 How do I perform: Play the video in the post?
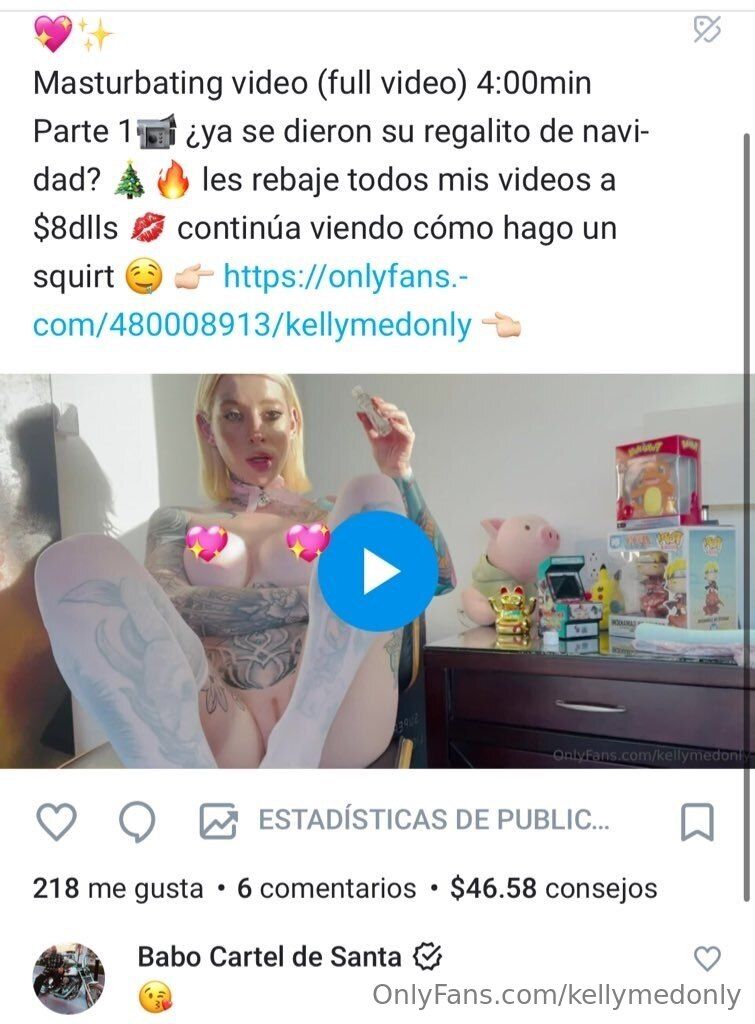click(x=378, y=572)
